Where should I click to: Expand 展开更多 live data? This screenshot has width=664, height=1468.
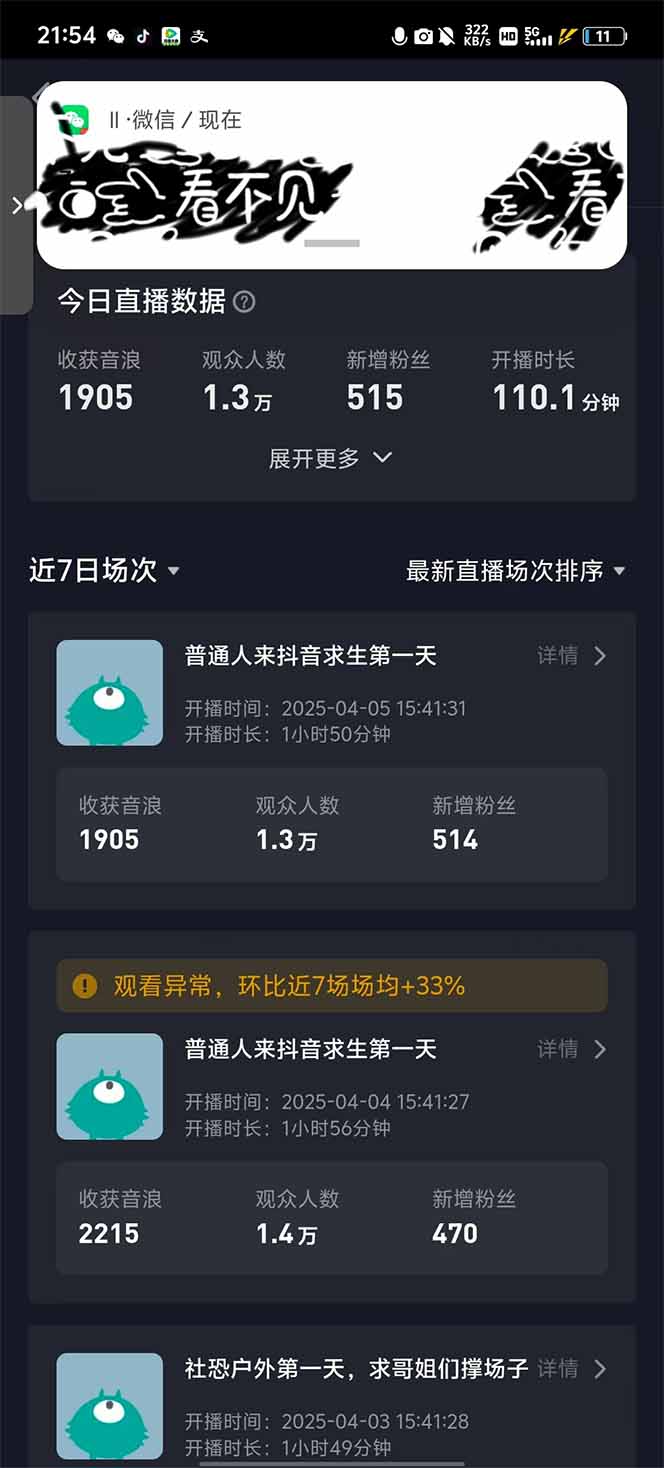(x=330, y=458)
